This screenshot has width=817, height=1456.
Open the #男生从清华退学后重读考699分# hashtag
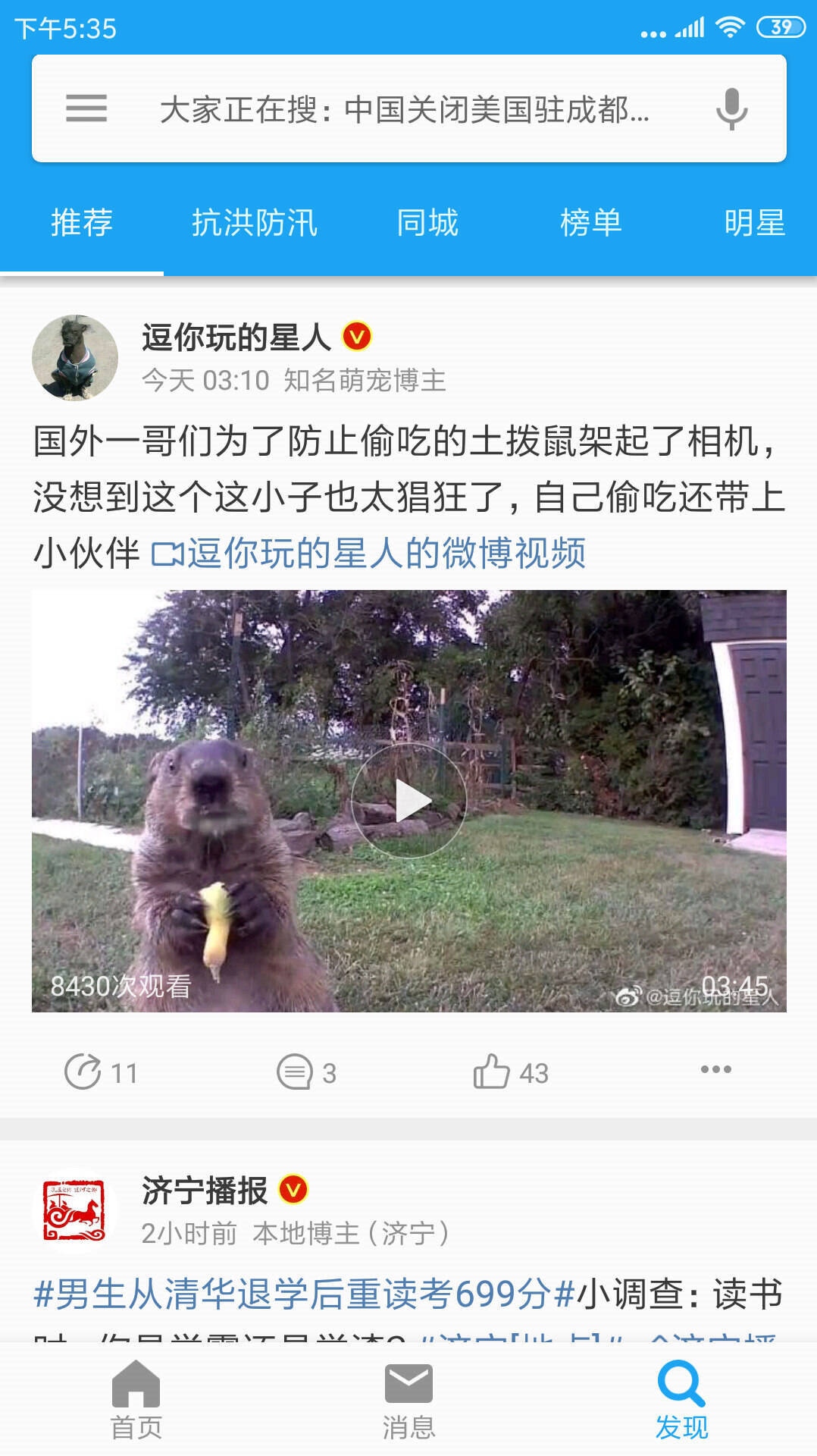point(305,1294)
